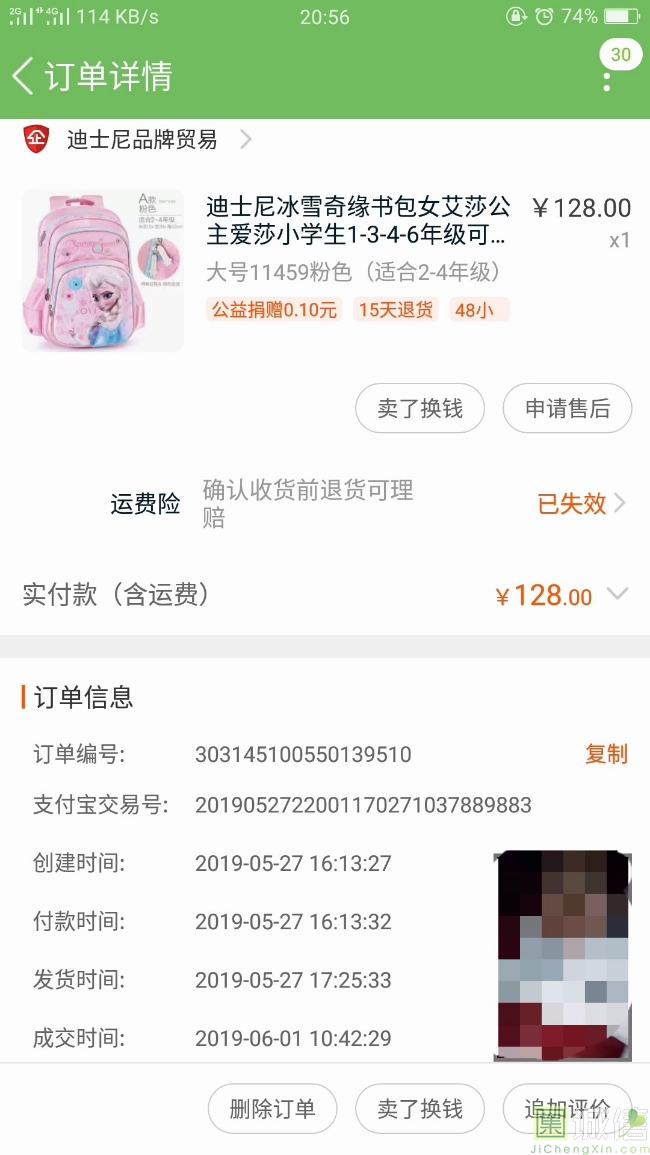Open the 迪士尼冰雪奇缘书包 product image
Image resolution: width=650 pixels, height=1155 pixels.
point(103,270)
